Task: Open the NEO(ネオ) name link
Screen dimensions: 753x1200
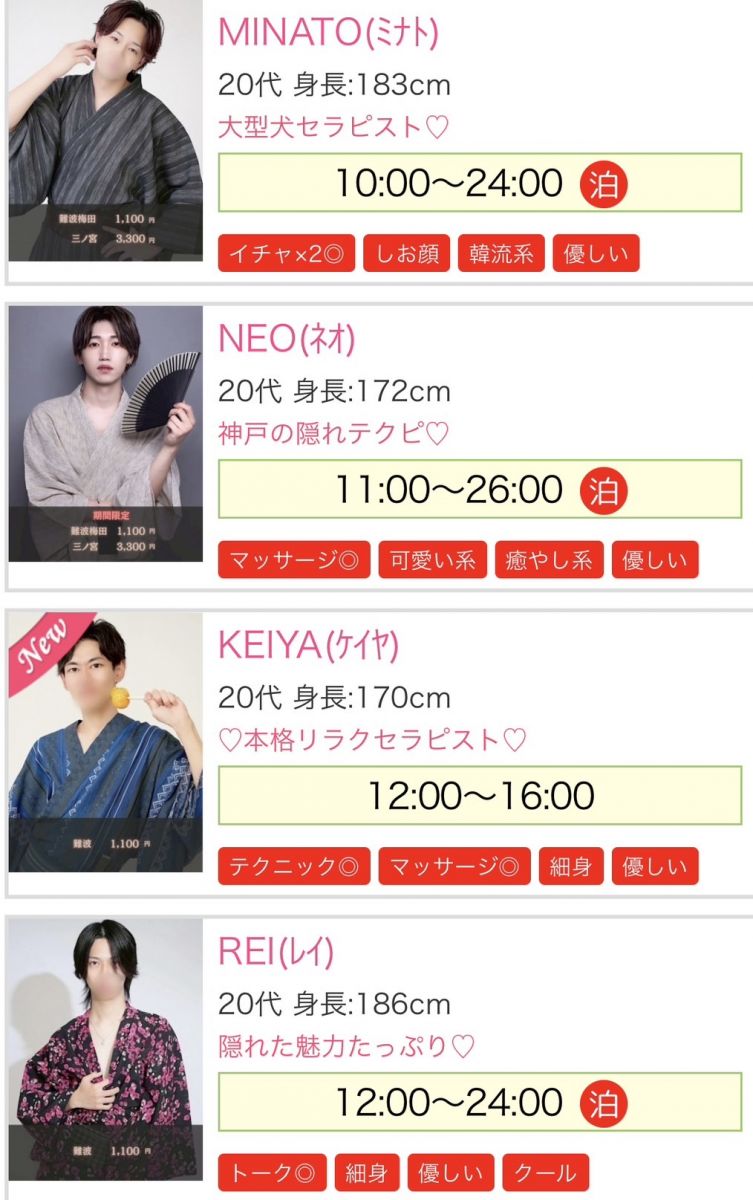Action: point(287,340)
